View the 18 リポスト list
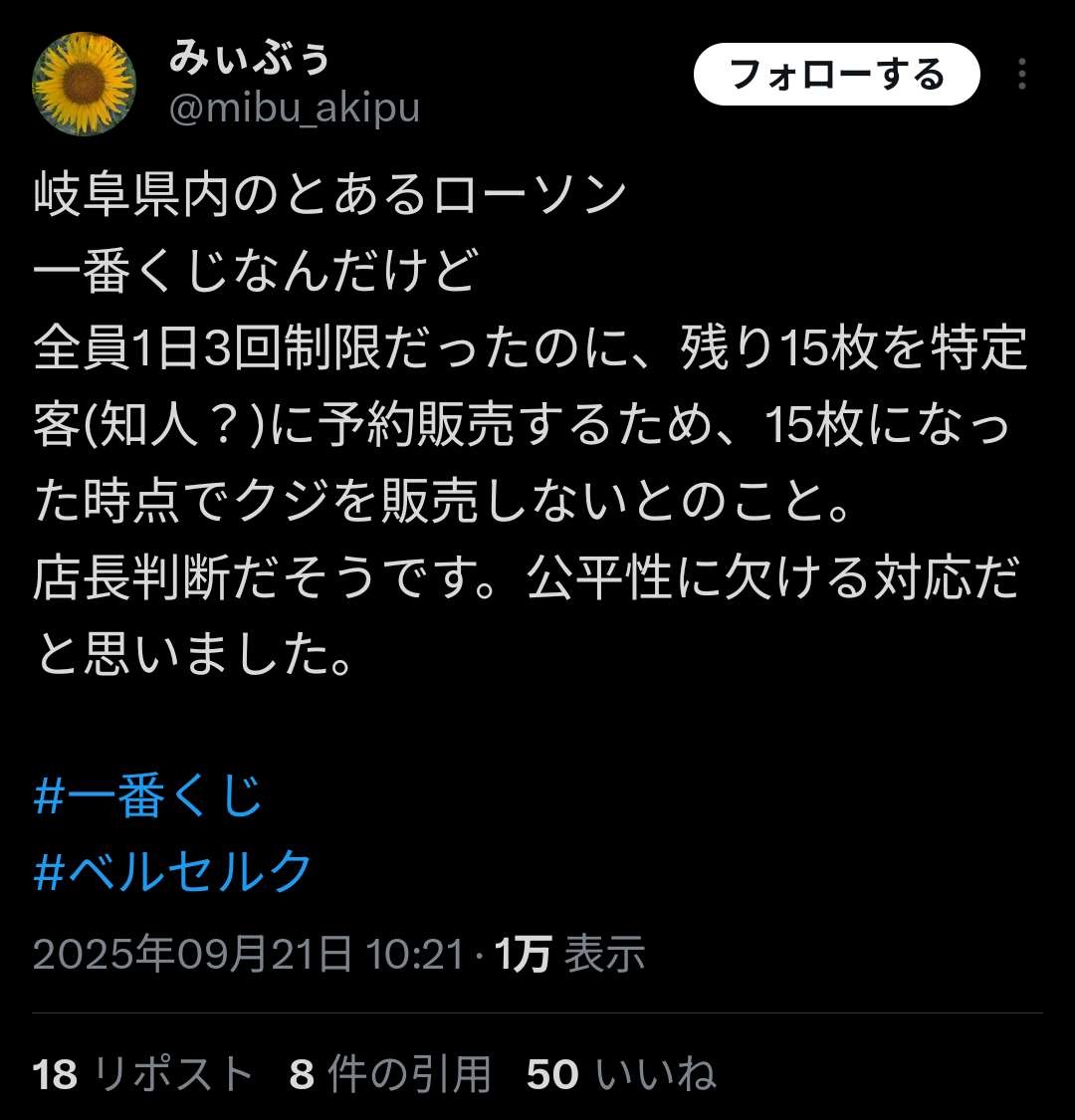This screenshot has width=1075, height=1120. tap(143, 1075)
